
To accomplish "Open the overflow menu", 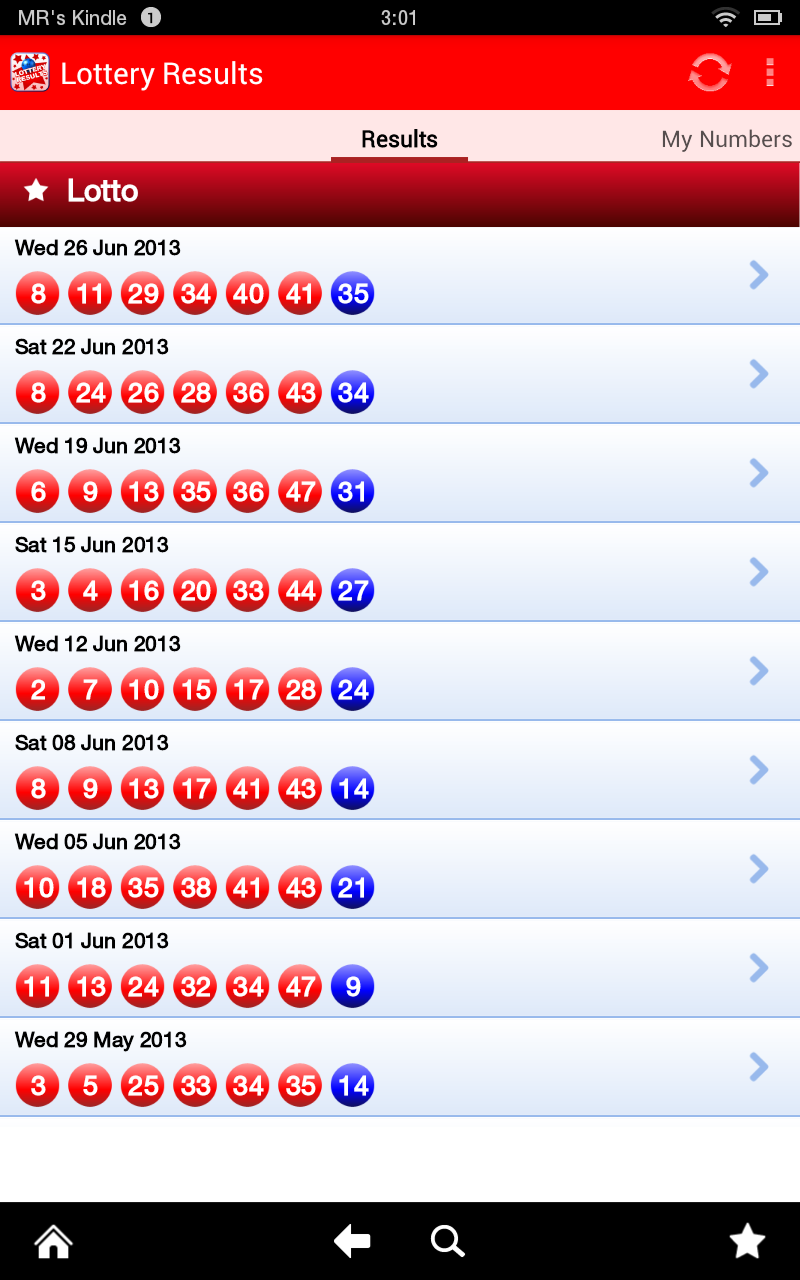I will coord(770,73).
